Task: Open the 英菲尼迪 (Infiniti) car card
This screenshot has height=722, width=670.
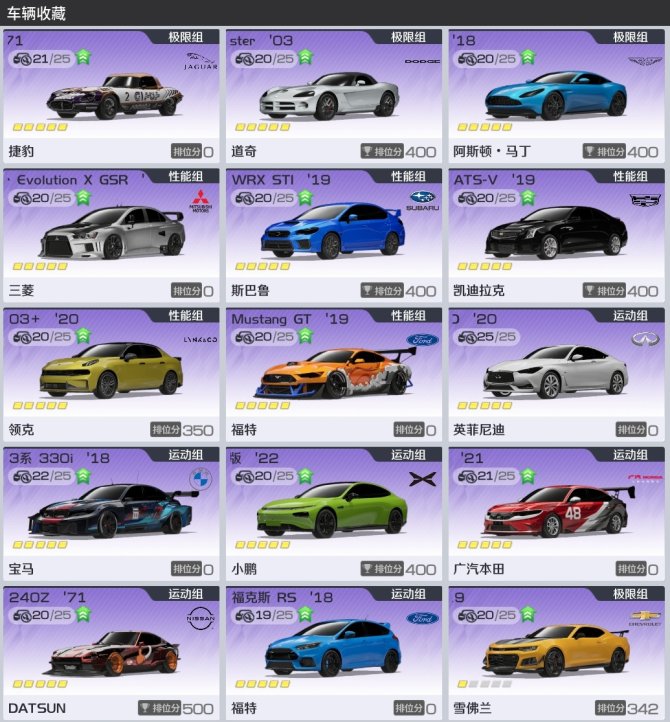Action: coord(556,373)
